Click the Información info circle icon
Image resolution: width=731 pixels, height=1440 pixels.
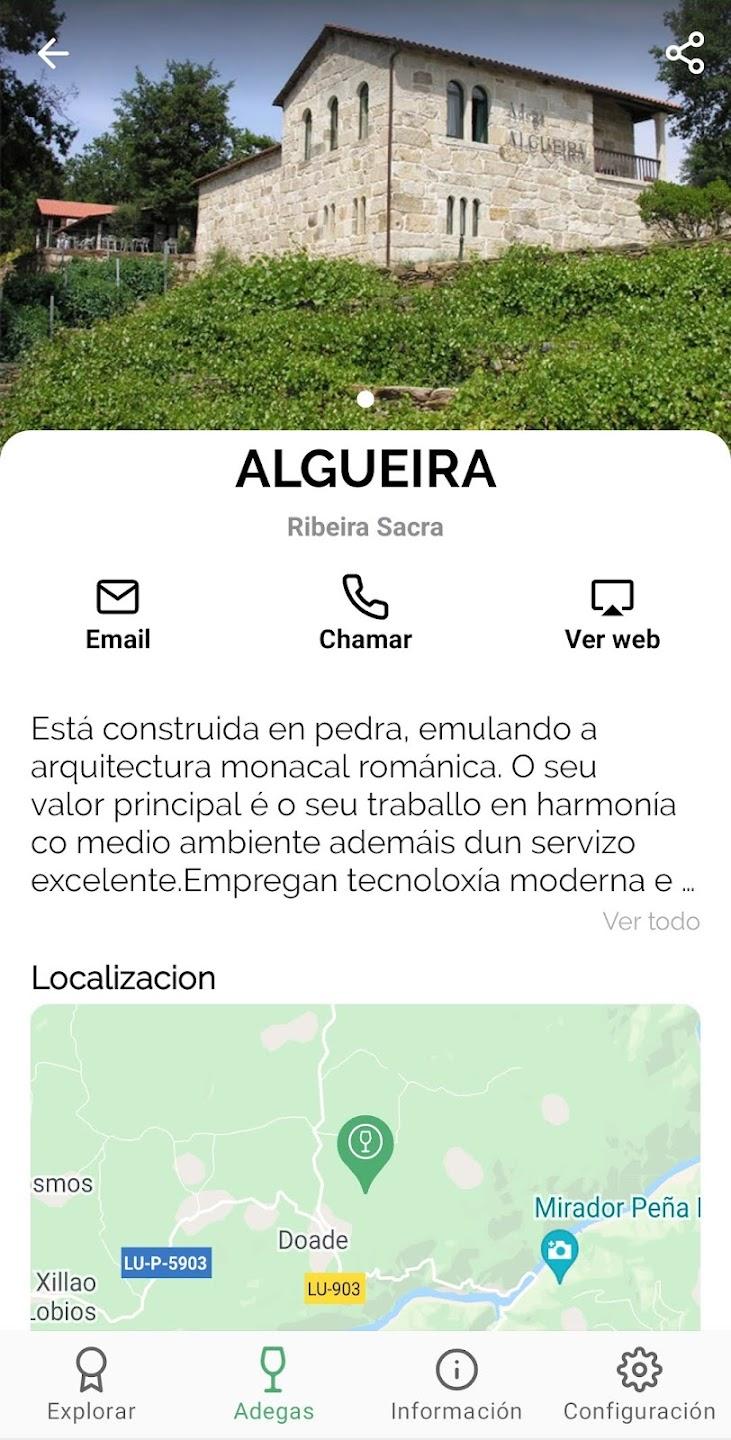point(456,1369)
